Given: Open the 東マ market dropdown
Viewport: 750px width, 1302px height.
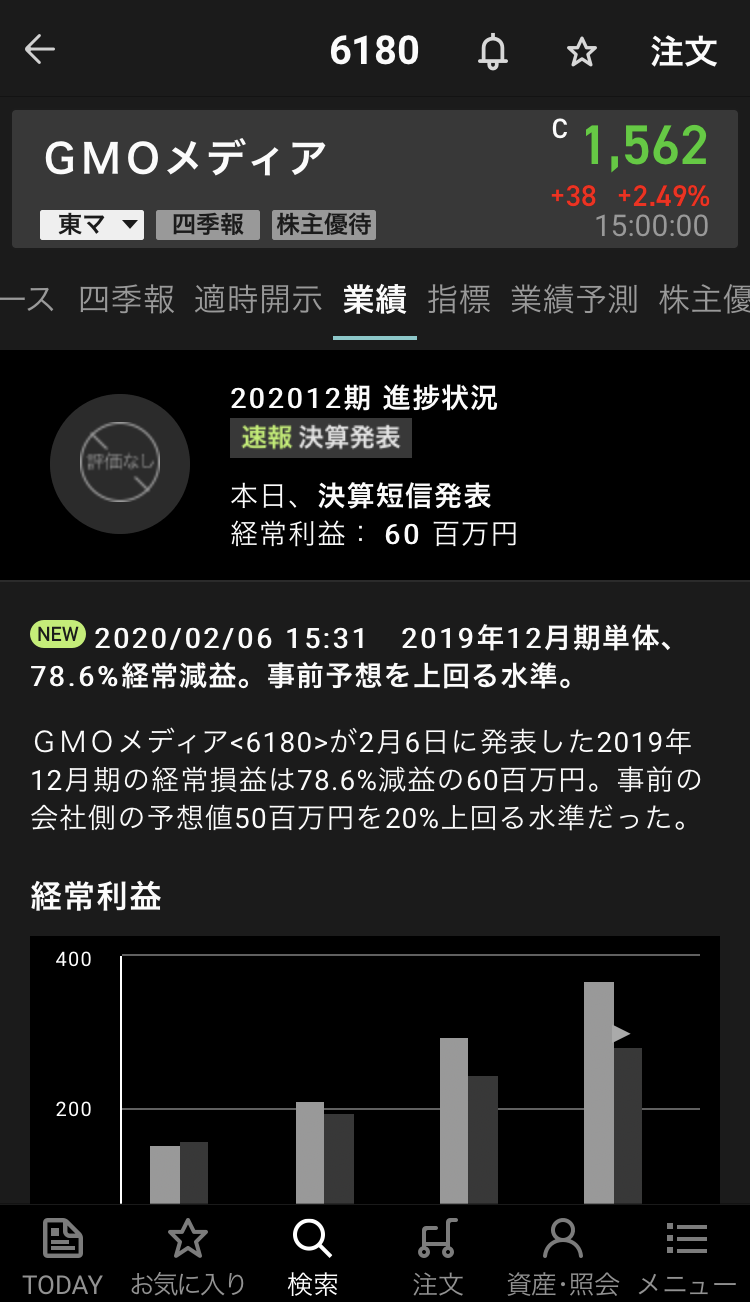Looking at the screenshot, I should pos(92,225).
